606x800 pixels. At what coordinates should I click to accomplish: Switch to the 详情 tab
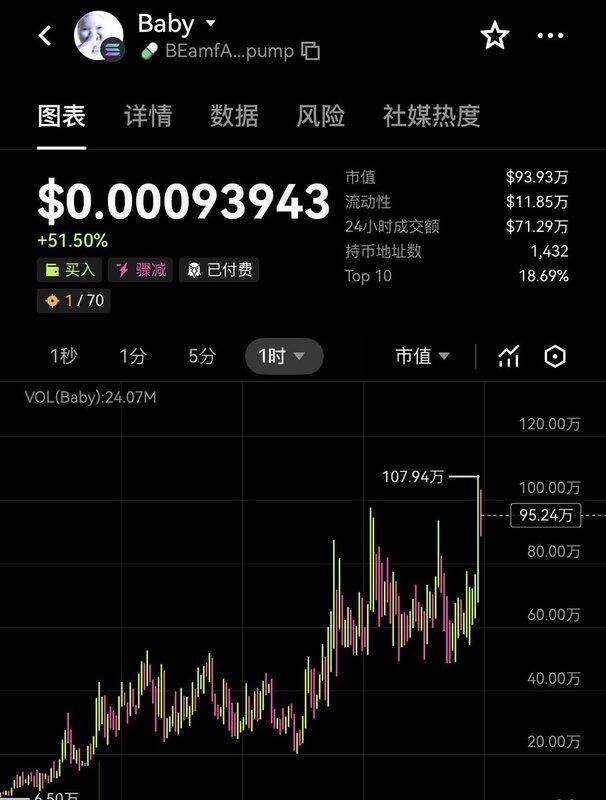click(x=147, y=115)
